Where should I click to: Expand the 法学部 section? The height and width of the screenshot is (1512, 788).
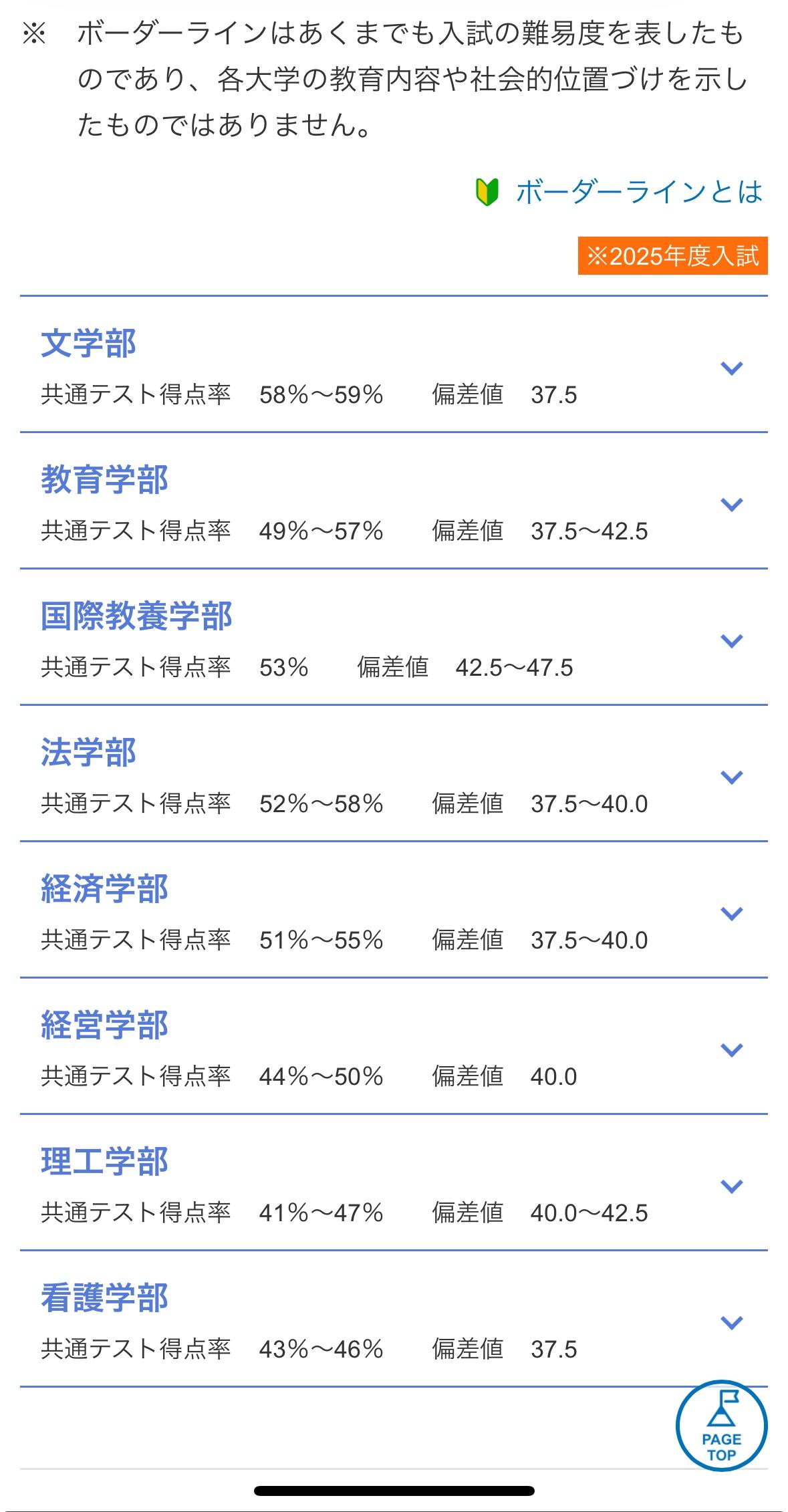click(394, 774)
